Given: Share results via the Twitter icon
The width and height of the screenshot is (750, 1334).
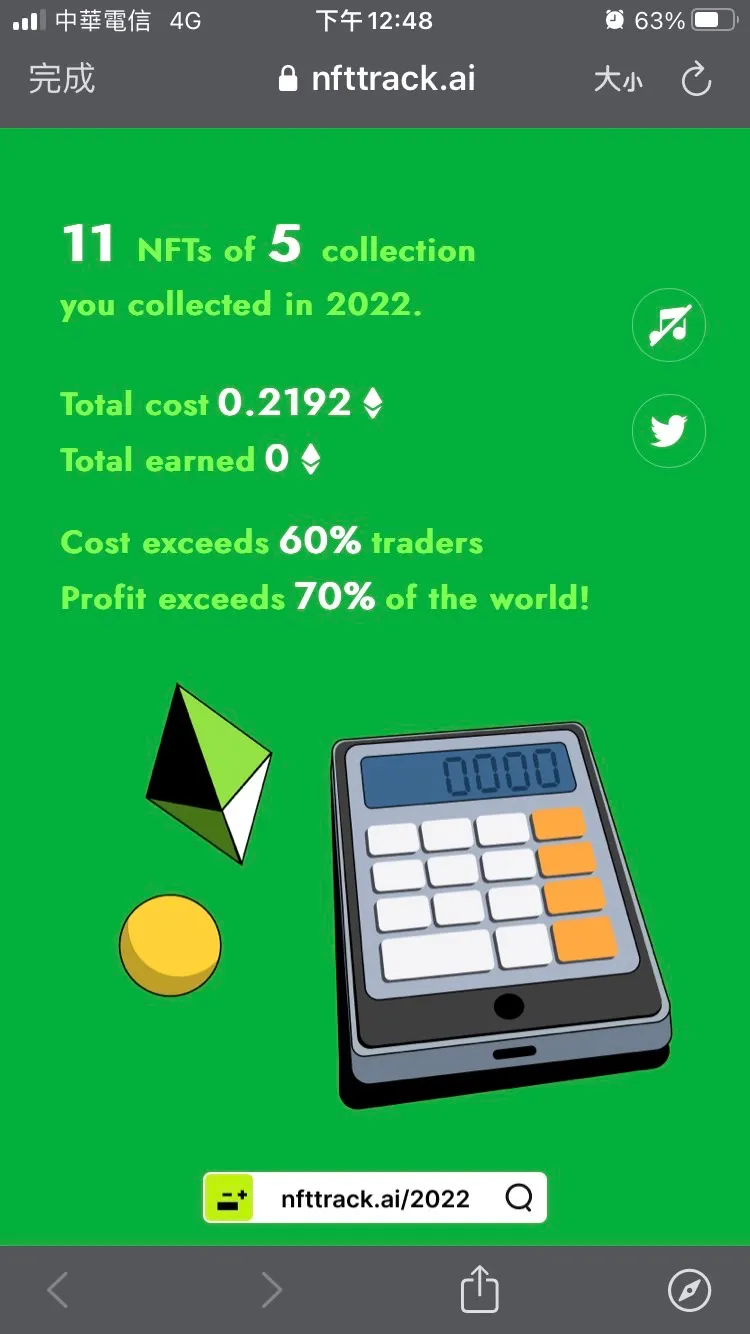Looking at the screenshot, I should (x=669, y=431).
